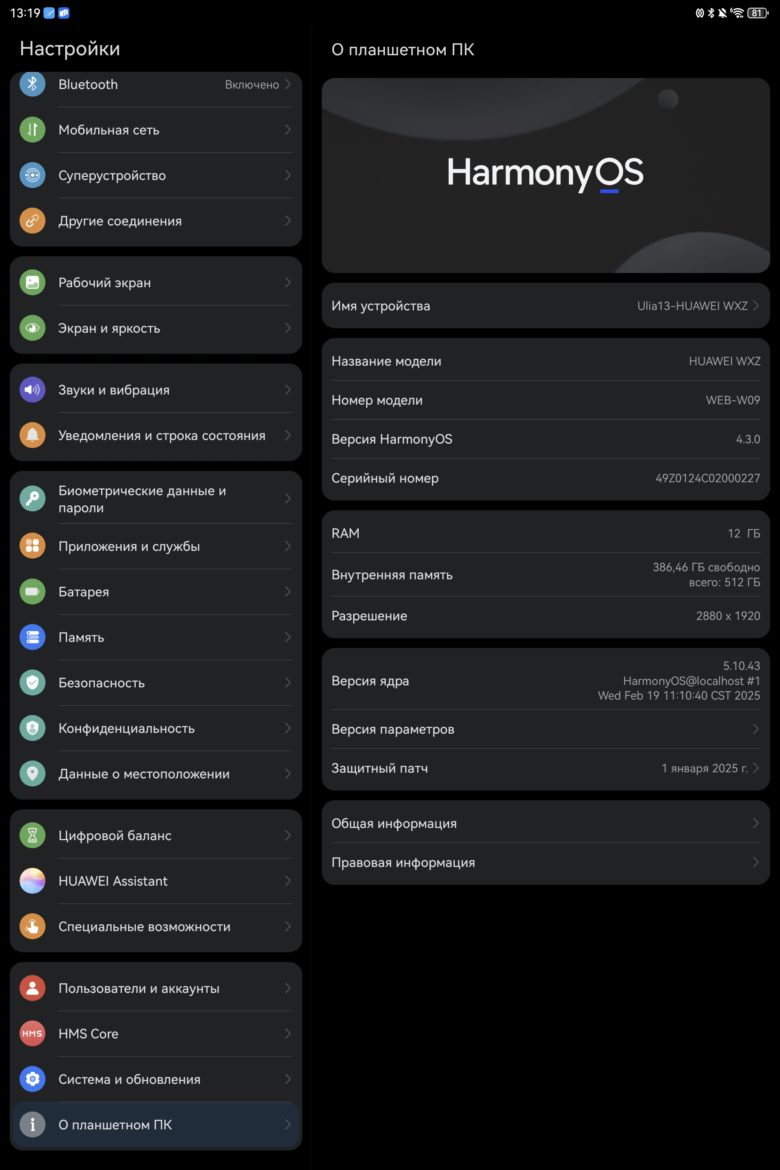780x1170 pixels.
Task: Select Экран и яркость
Action: [x=155, y=328]
